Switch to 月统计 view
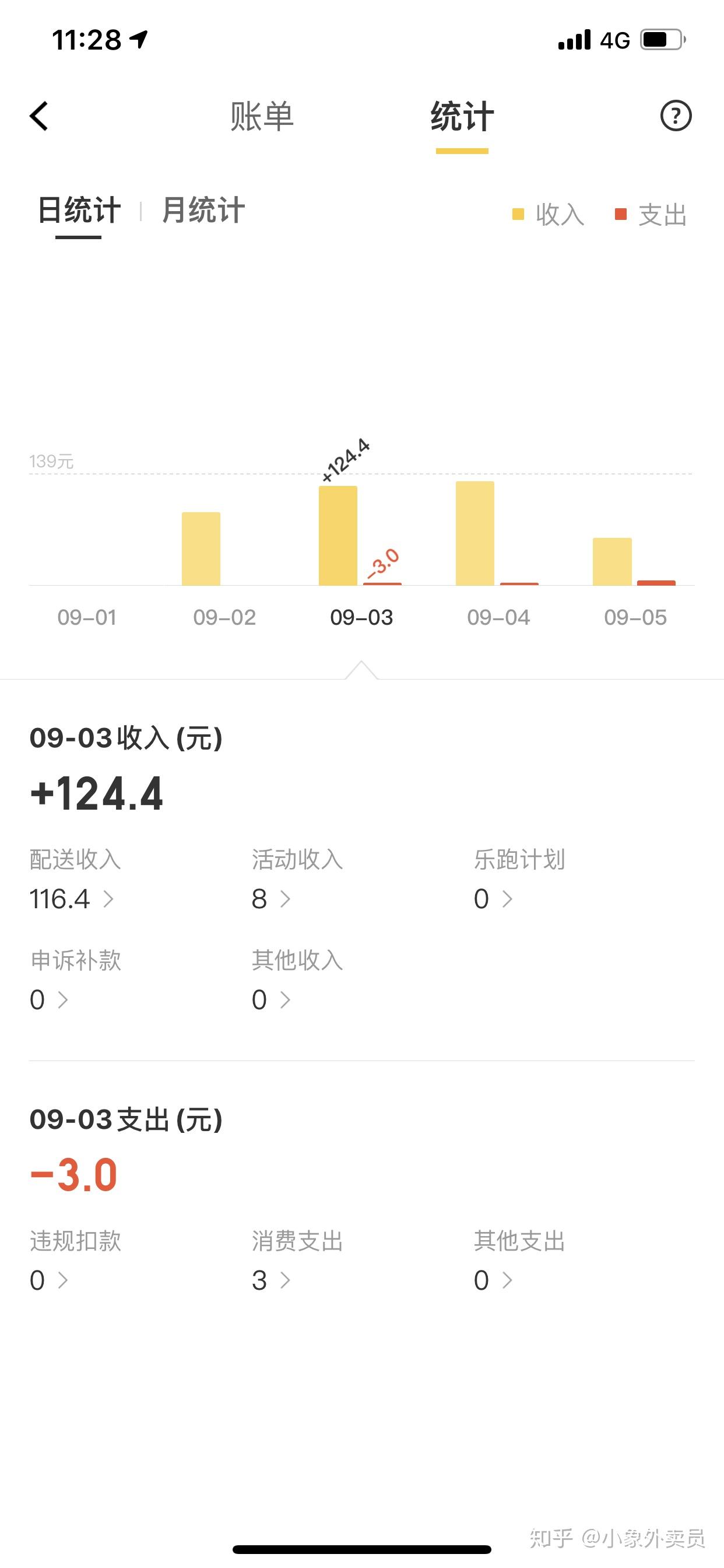 point(203,211)
